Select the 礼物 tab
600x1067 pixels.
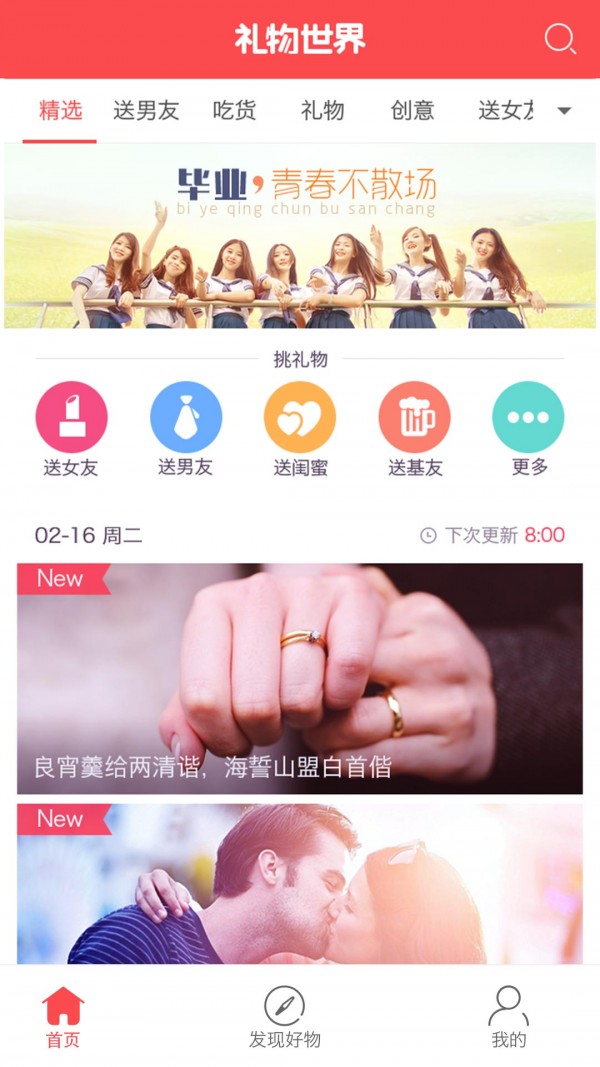[x=322, y=111]
